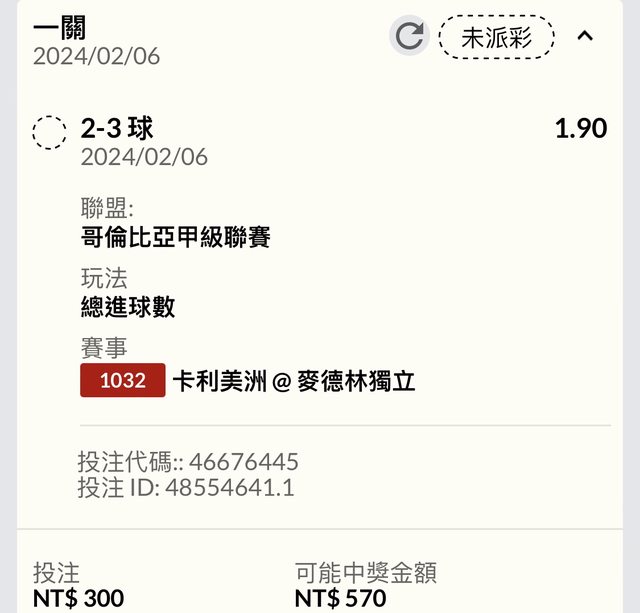Collapse the 一關 bet details
The width and height of the screenshot is (640, 613).
(x=586, y=37)
